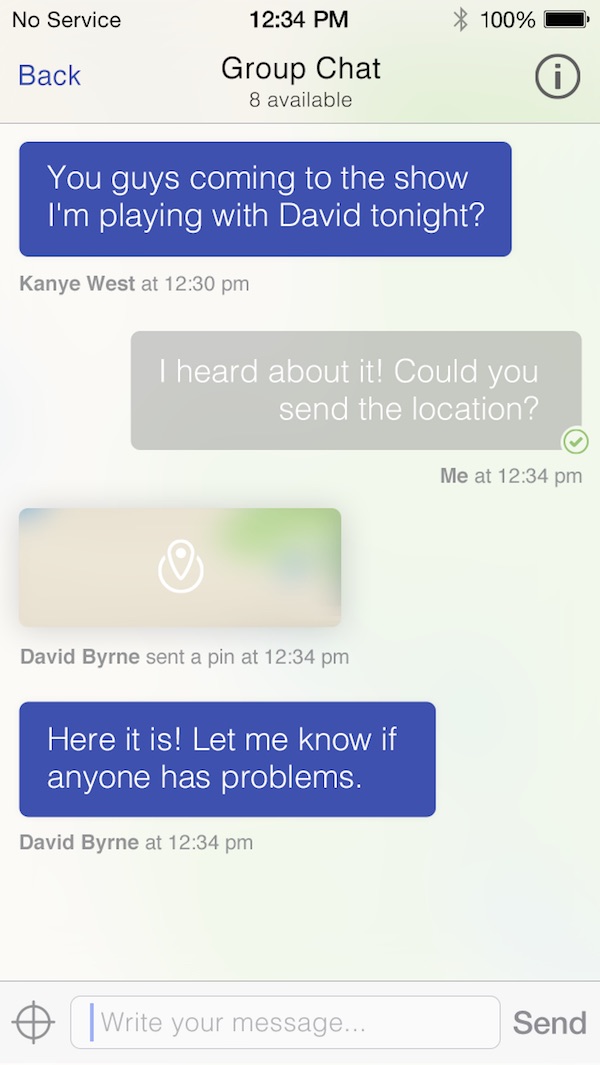The width and height of the screenshot is (600, 1065).
Task: Tap the Send button
Action: coord(549,1022)
